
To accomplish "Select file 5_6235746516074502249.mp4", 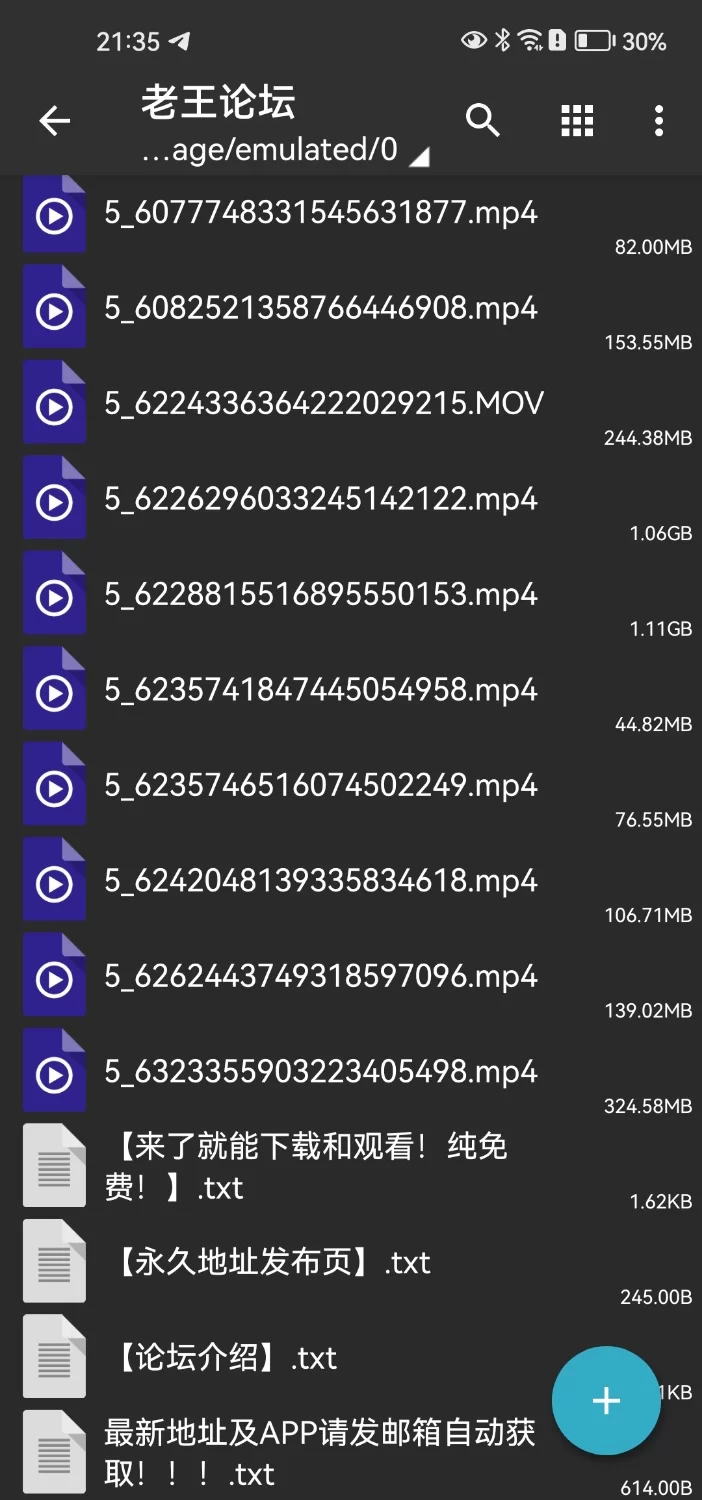I will [320, 787].
